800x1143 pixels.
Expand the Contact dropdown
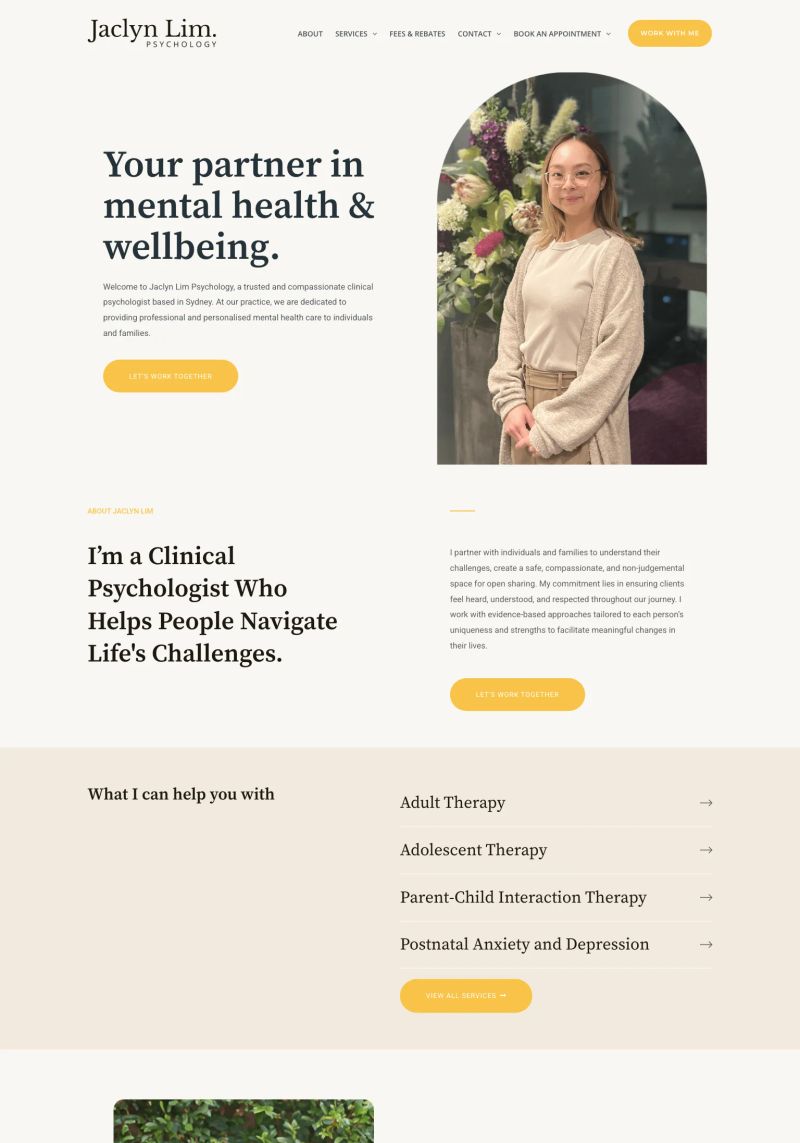[479, 34]
